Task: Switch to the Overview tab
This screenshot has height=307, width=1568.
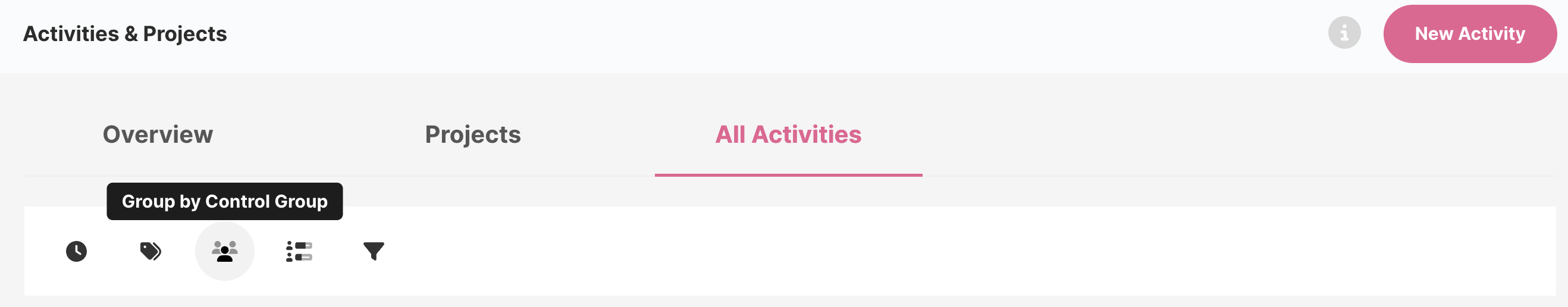Action: pos(158,134)
